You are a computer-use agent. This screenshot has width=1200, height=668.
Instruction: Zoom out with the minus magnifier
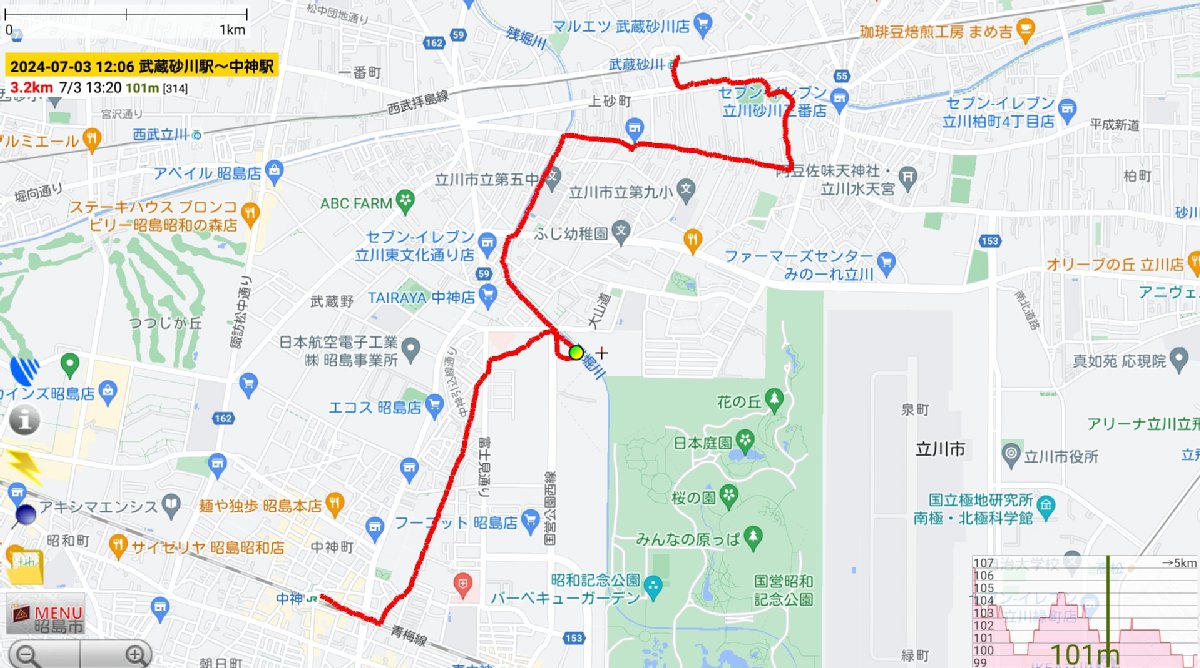coord(27,655)
